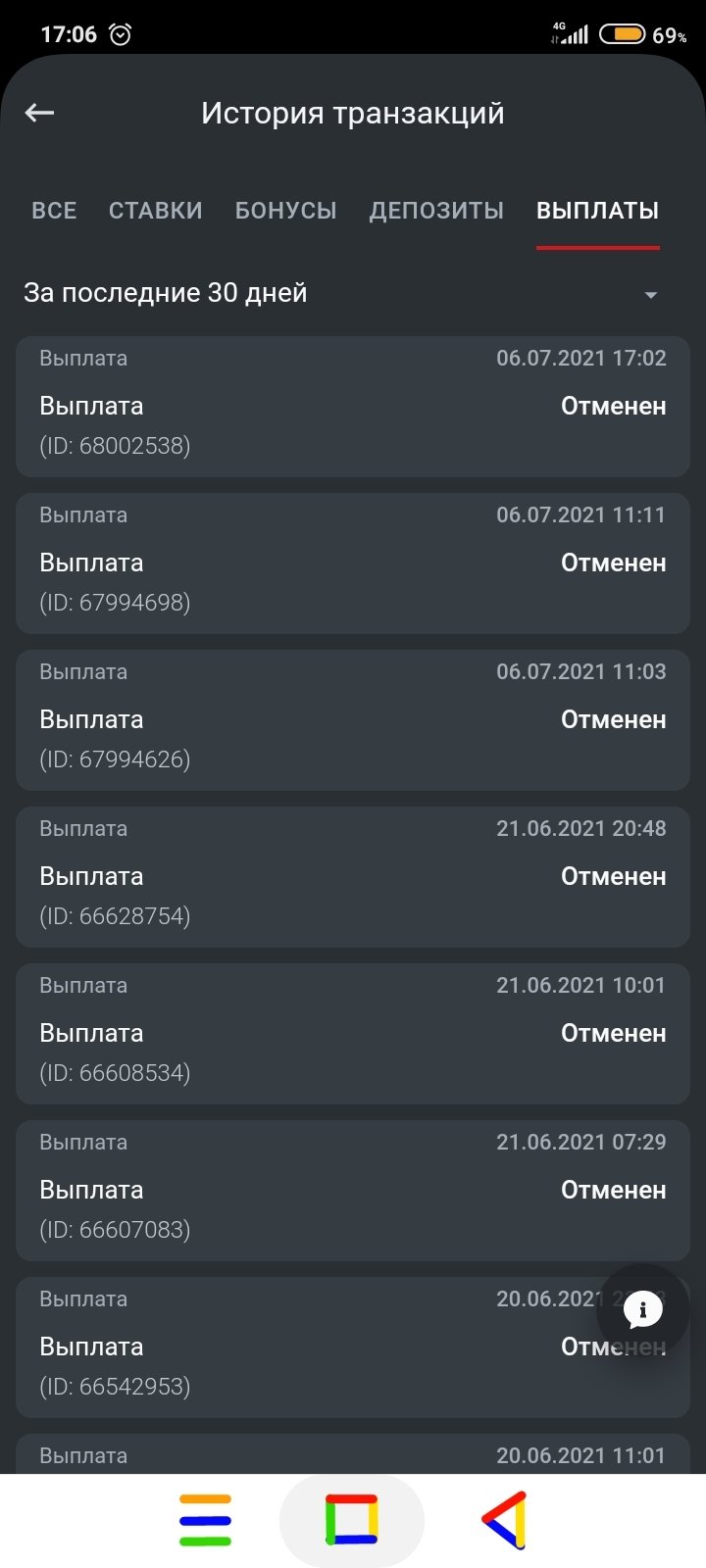This screenshot has height=1568, width=706.
Task: Tap the system back triangle button
Action: point(505,1520)
